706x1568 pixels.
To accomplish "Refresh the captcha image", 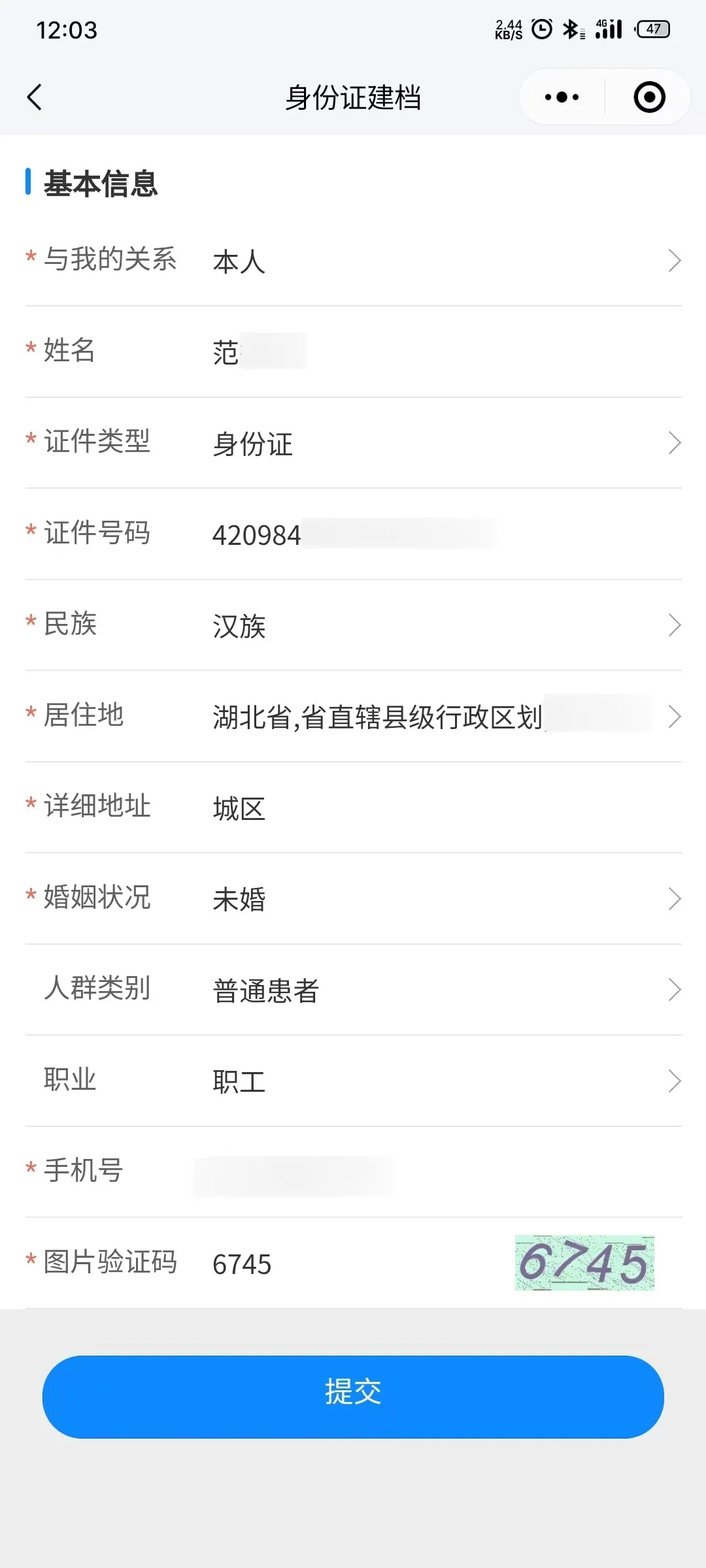I will coord(584,1262).
